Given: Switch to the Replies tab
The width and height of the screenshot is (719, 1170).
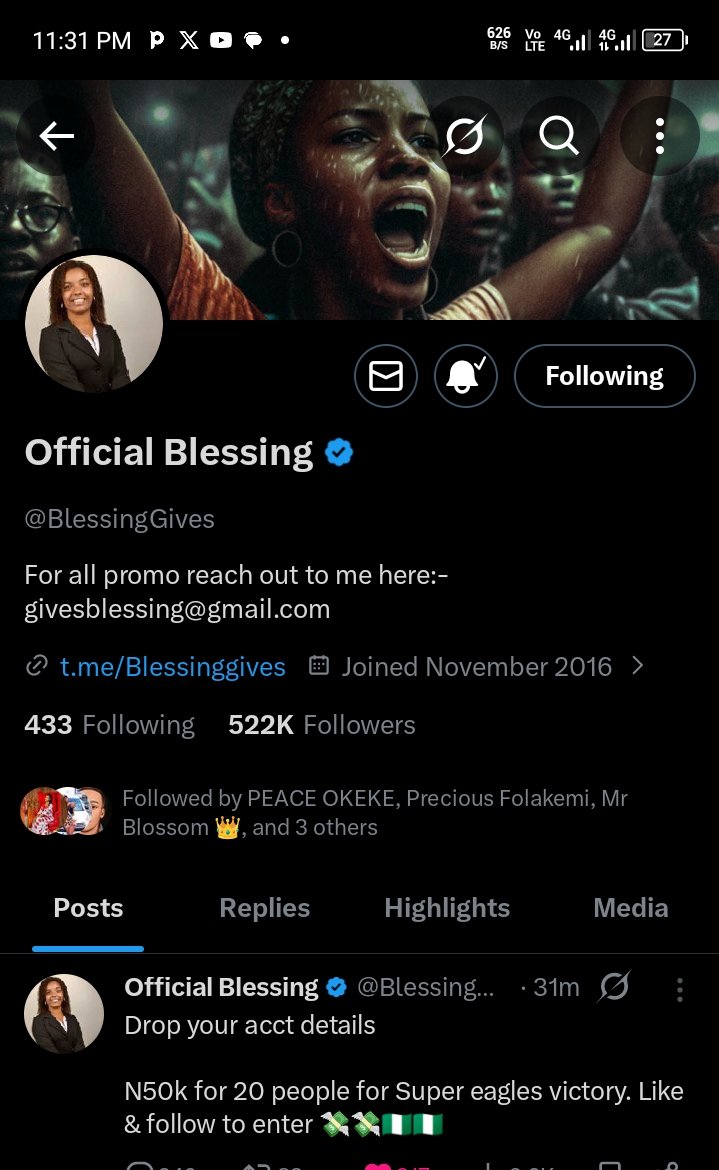Looking at the screenshot, I should coord(264,908).
